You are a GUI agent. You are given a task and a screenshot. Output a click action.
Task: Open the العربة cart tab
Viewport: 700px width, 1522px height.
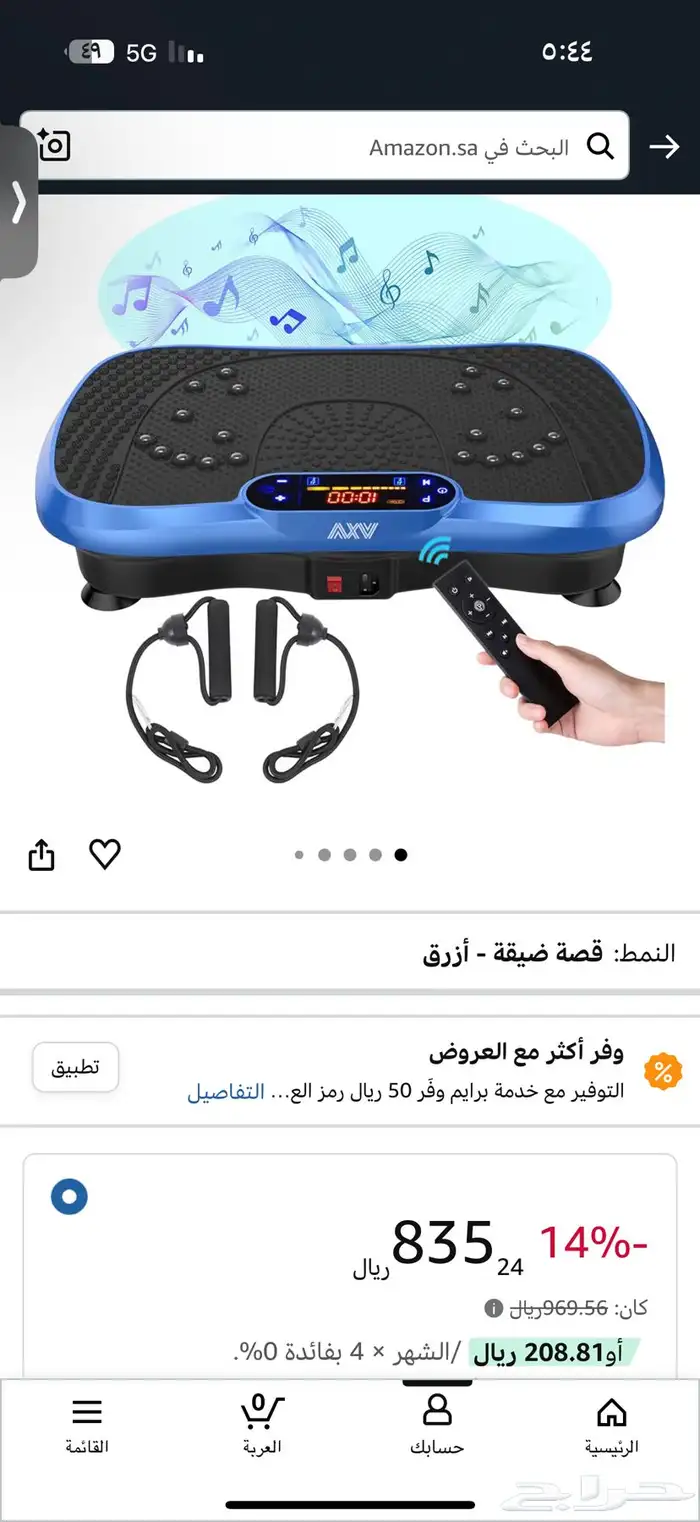[262, 1426]
